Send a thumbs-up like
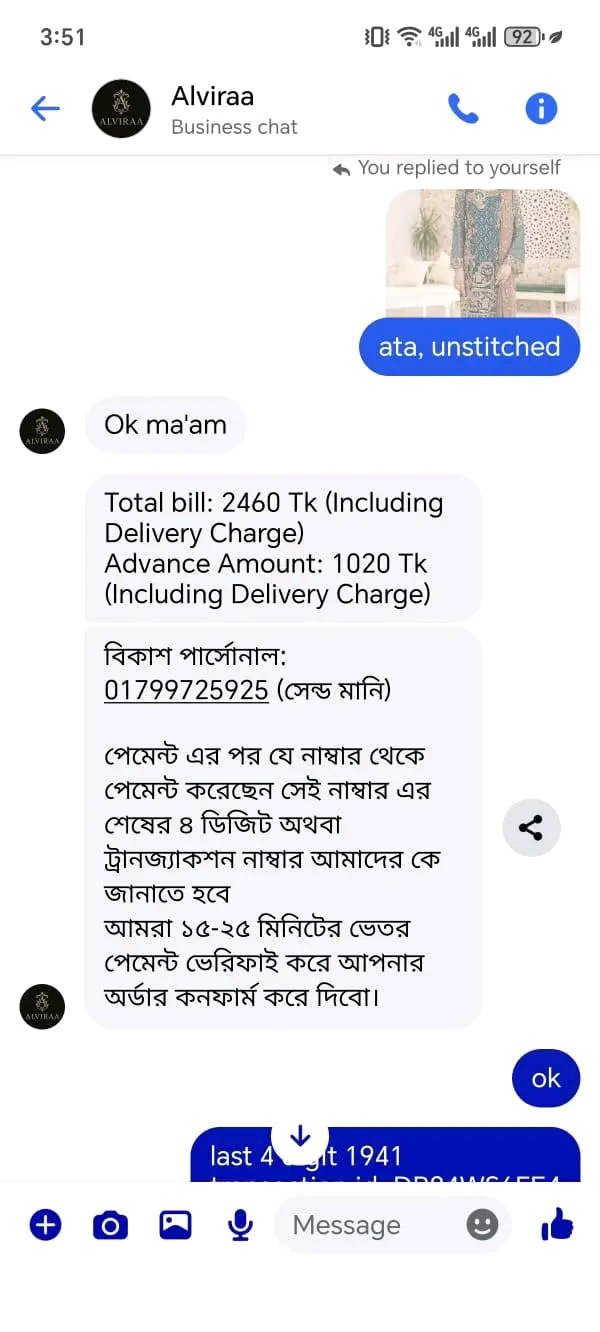The height and width of the screenshot is (1332, 600). coord(557,1224)
